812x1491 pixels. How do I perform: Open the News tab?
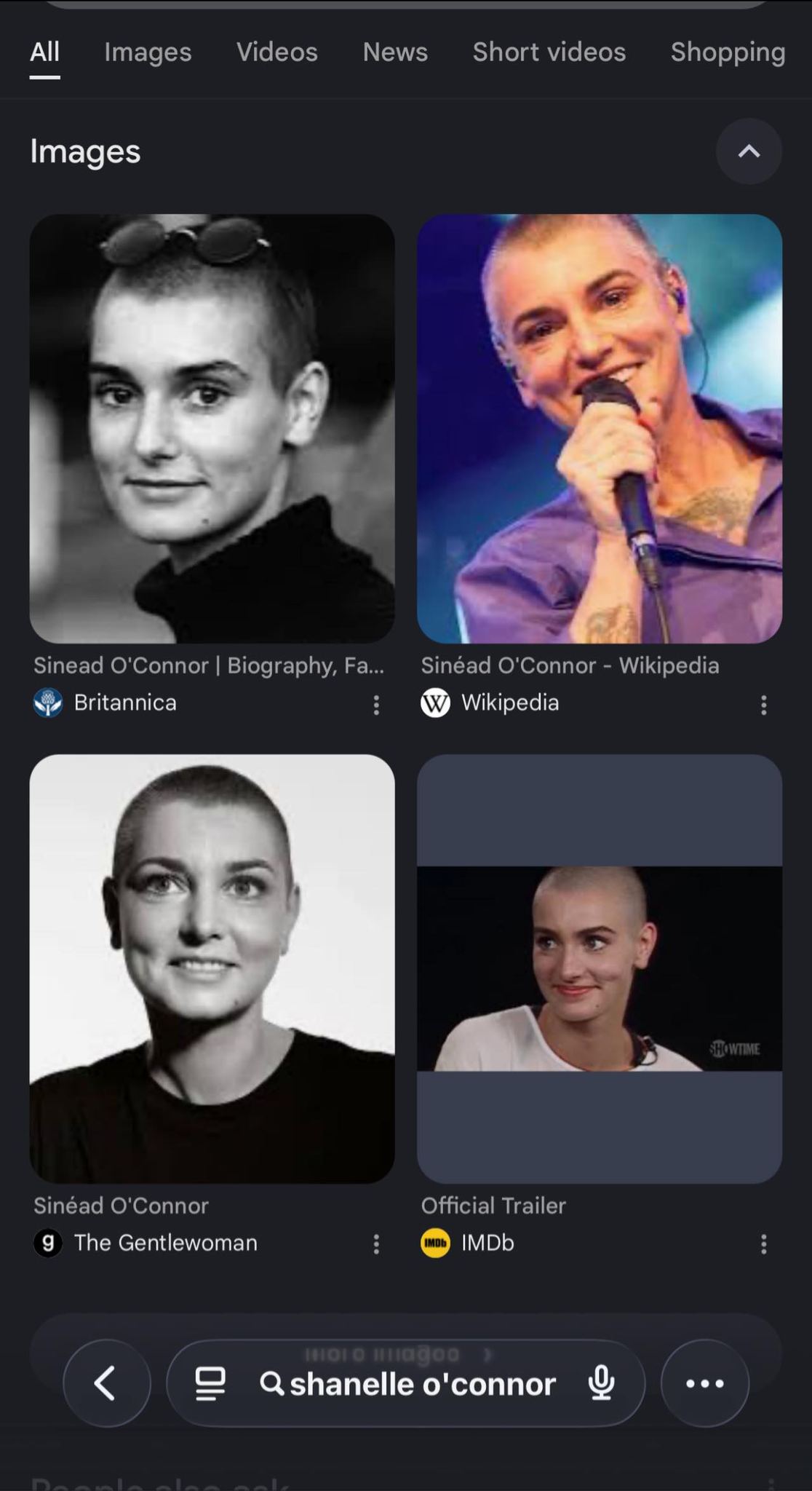tap(395, 52)
